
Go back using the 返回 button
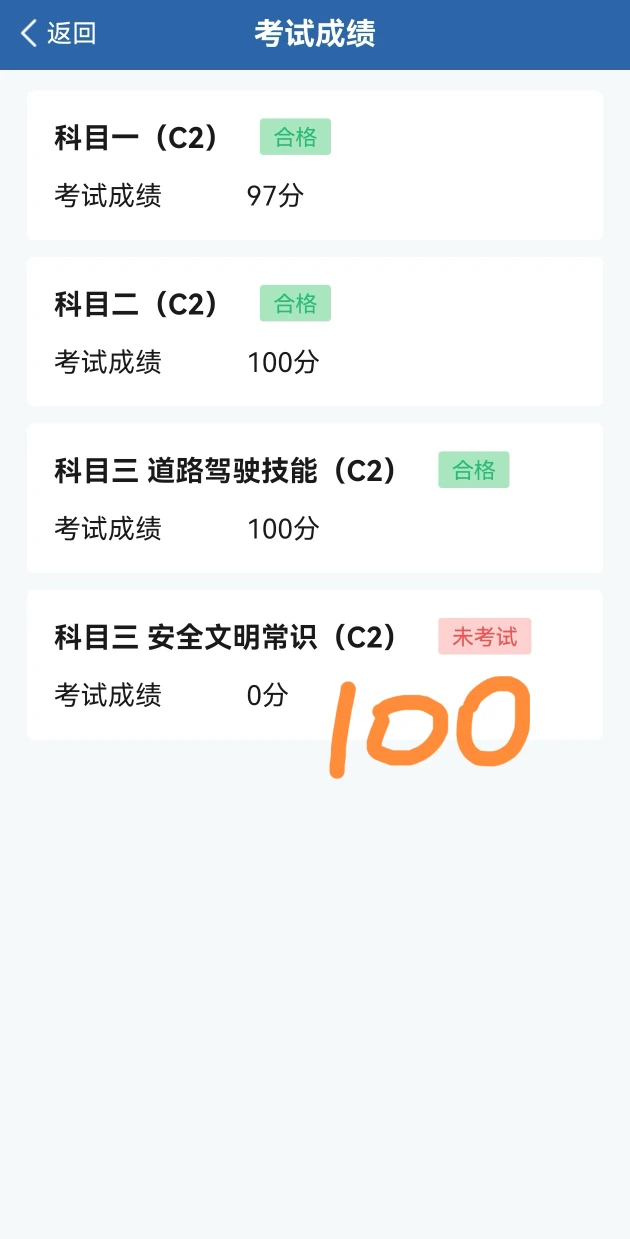pos(58,33)
